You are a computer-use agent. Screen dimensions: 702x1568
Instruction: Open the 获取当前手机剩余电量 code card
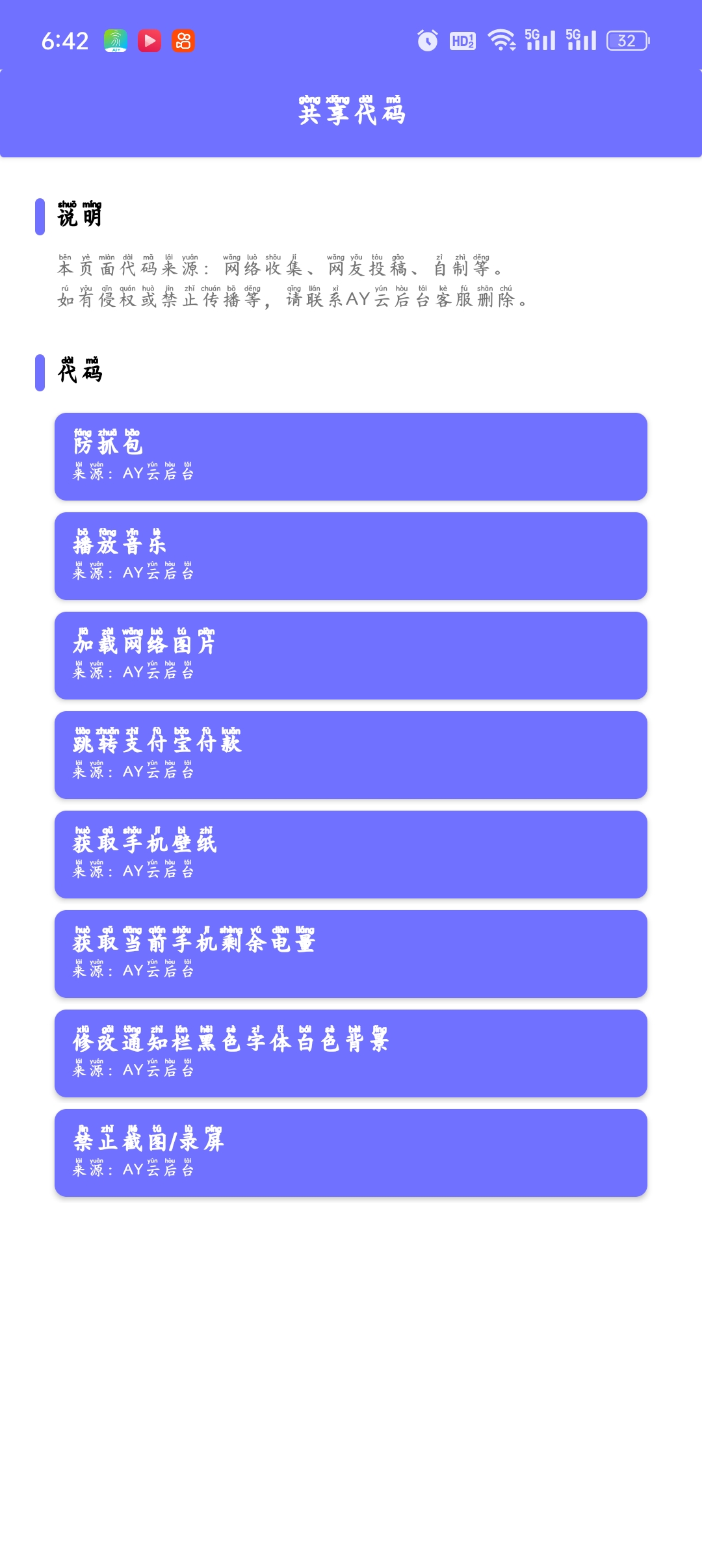click(351, 954)
